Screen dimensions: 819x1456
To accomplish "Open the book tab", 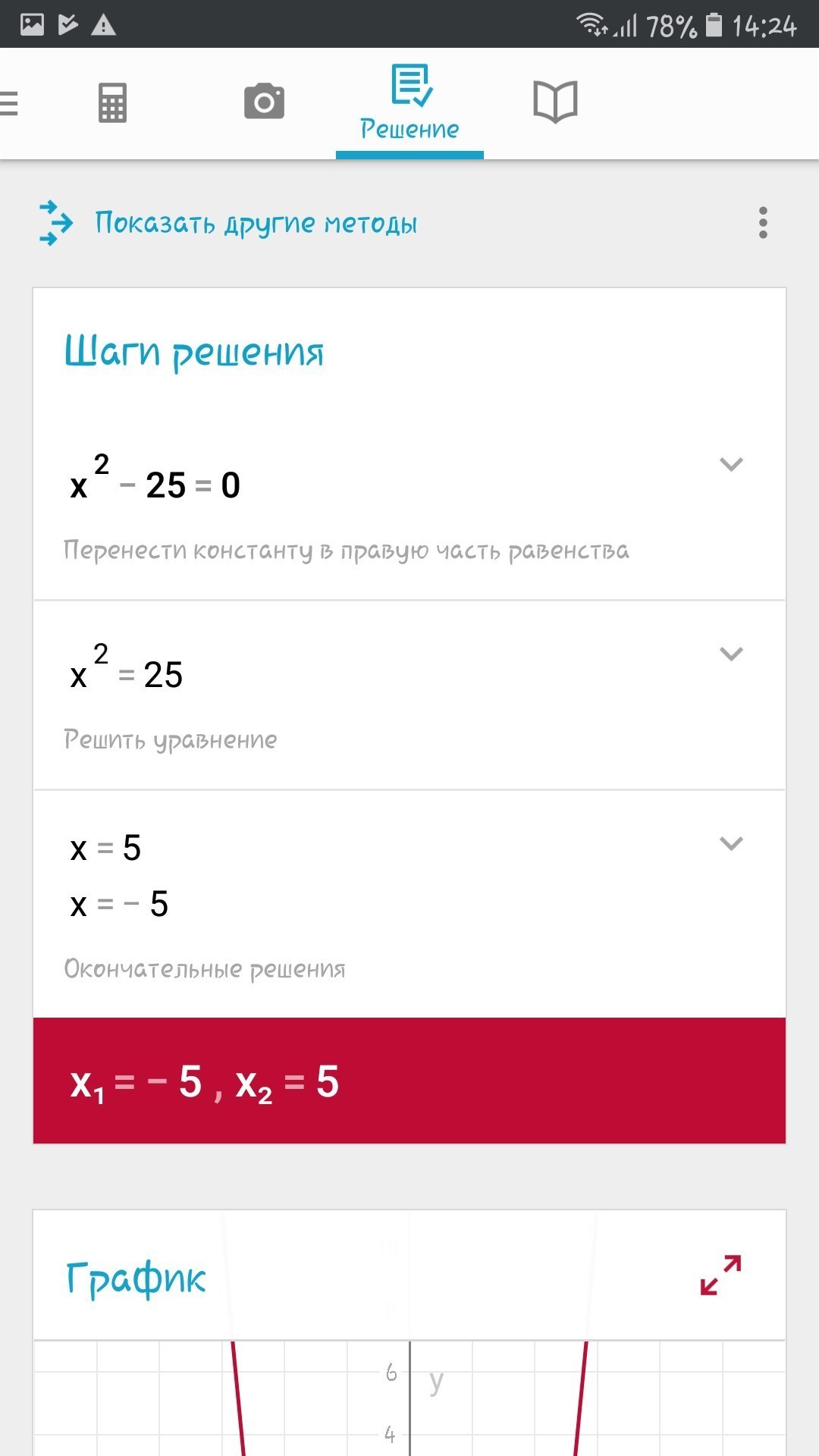I will [x=555, y=102].
